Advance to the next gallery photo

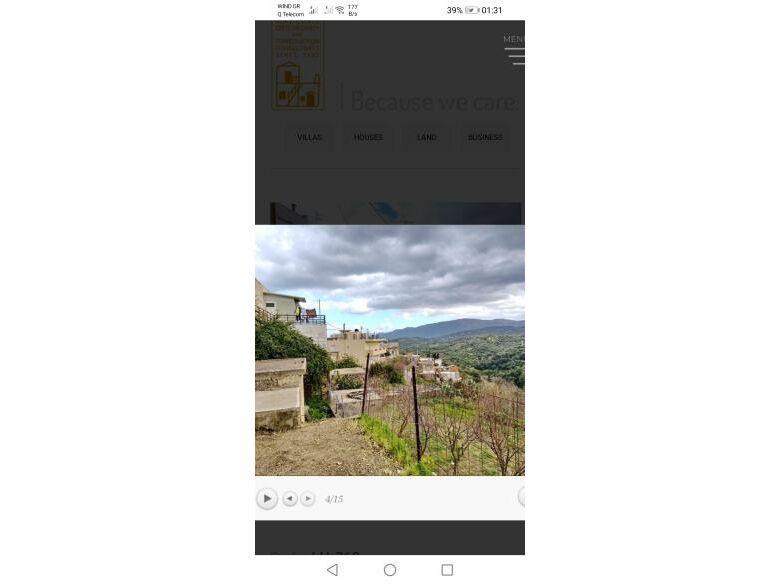point(308,498)
